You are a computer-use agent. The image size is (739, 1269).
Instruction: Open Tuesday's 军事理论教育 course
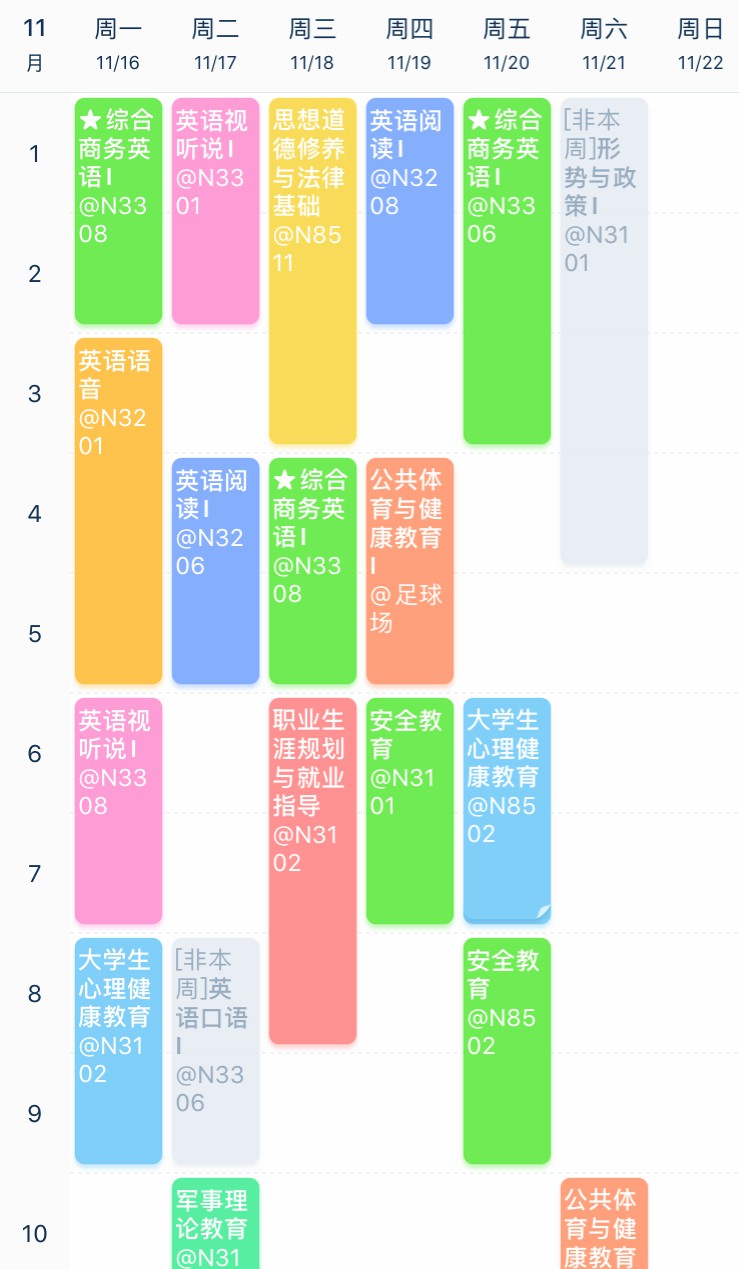[x=215, y=1224]
